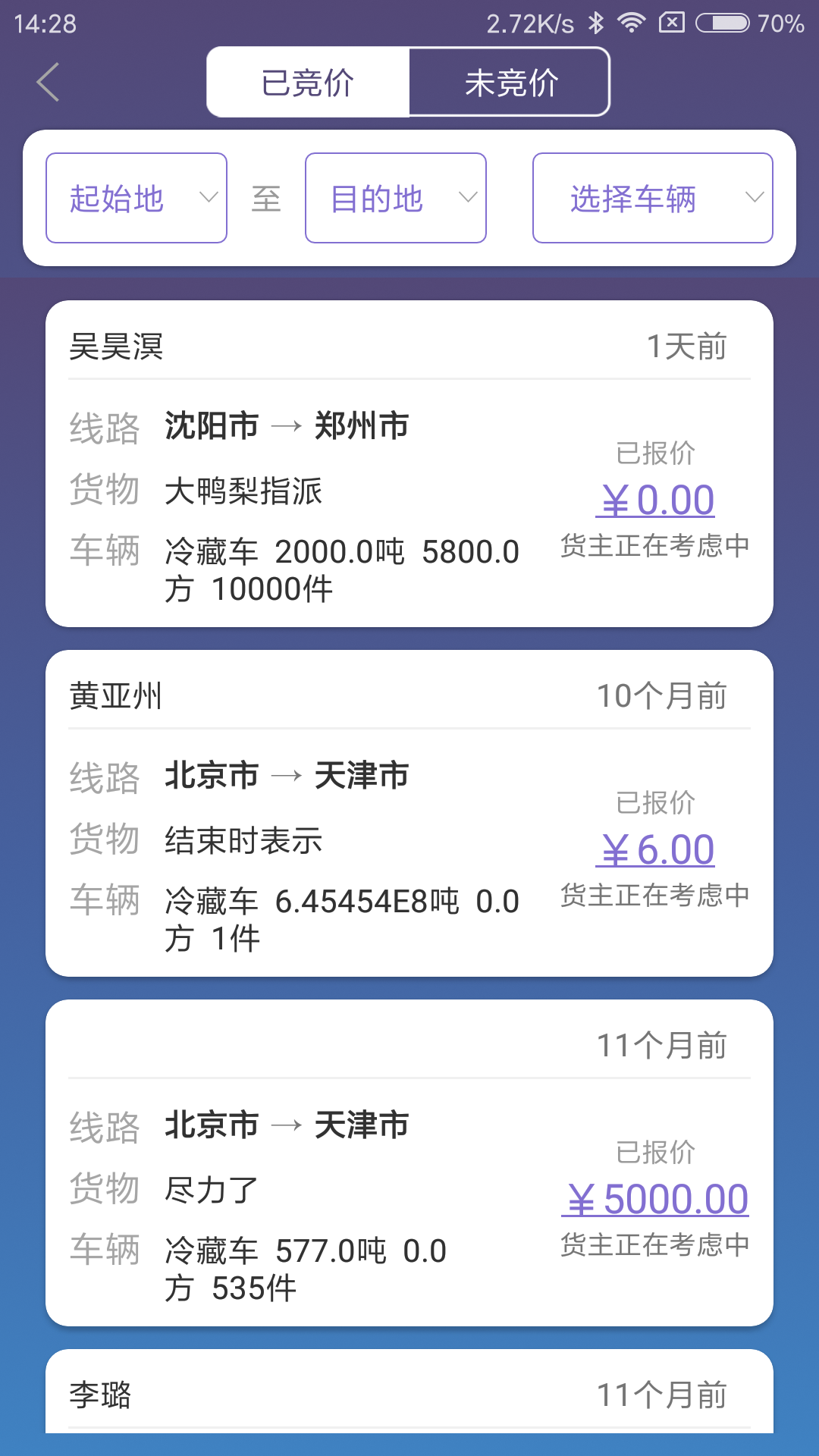This screenshot has width=819, height=1456.
Task: Open the 起始地 dropdown
Action: [x=136, y=198]
